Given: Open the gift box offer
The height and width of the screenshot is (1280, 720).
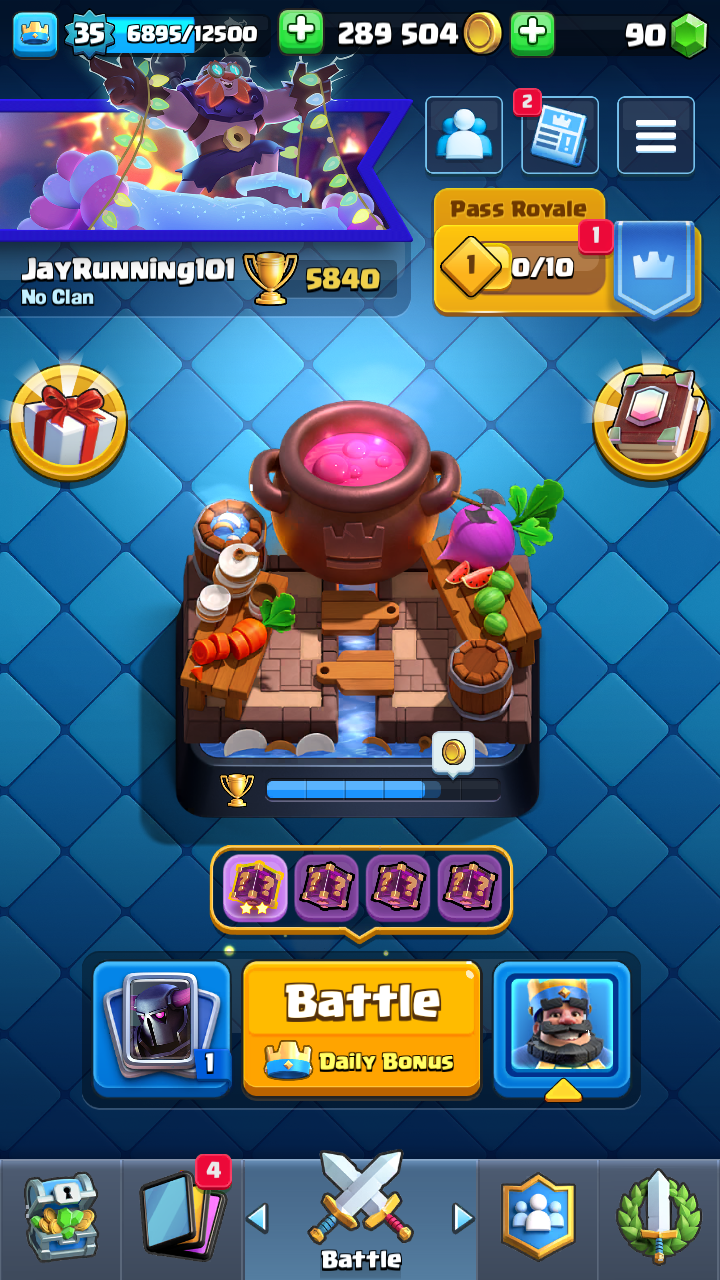Looking at the screenshot, I should click(68, 422).
